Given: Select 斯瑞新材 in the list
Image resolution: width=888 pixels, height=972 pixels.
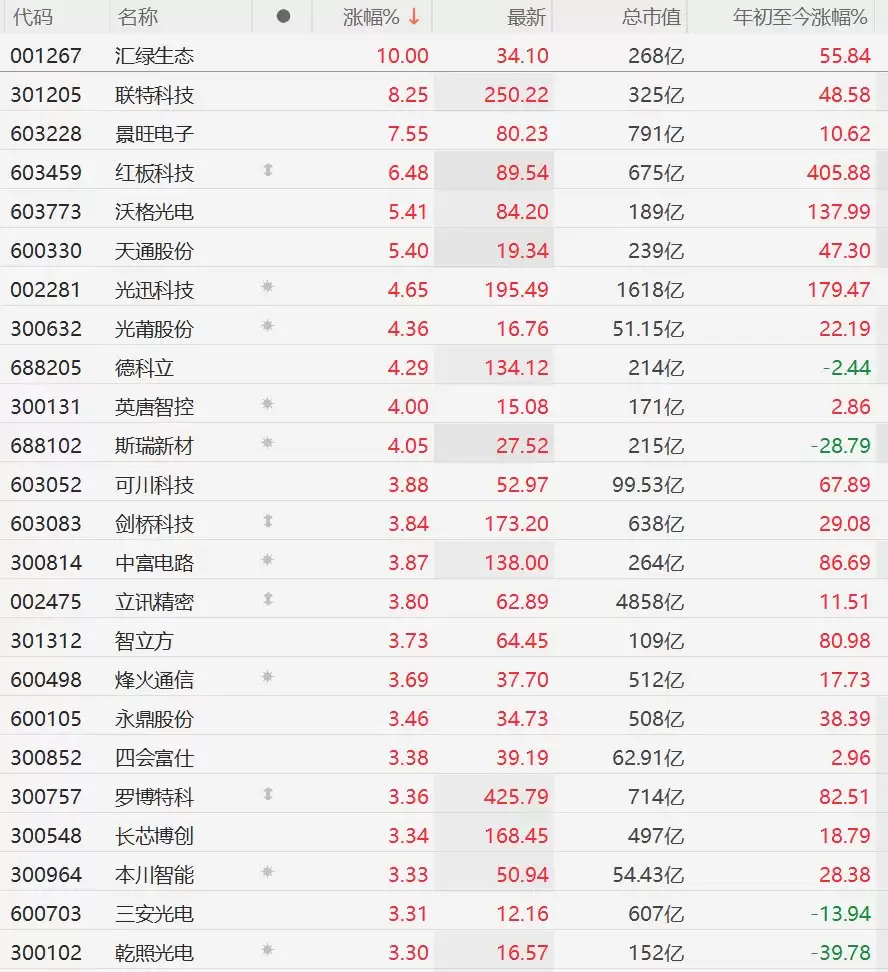Looking at the screenshot, I should [x=444, y=445].
